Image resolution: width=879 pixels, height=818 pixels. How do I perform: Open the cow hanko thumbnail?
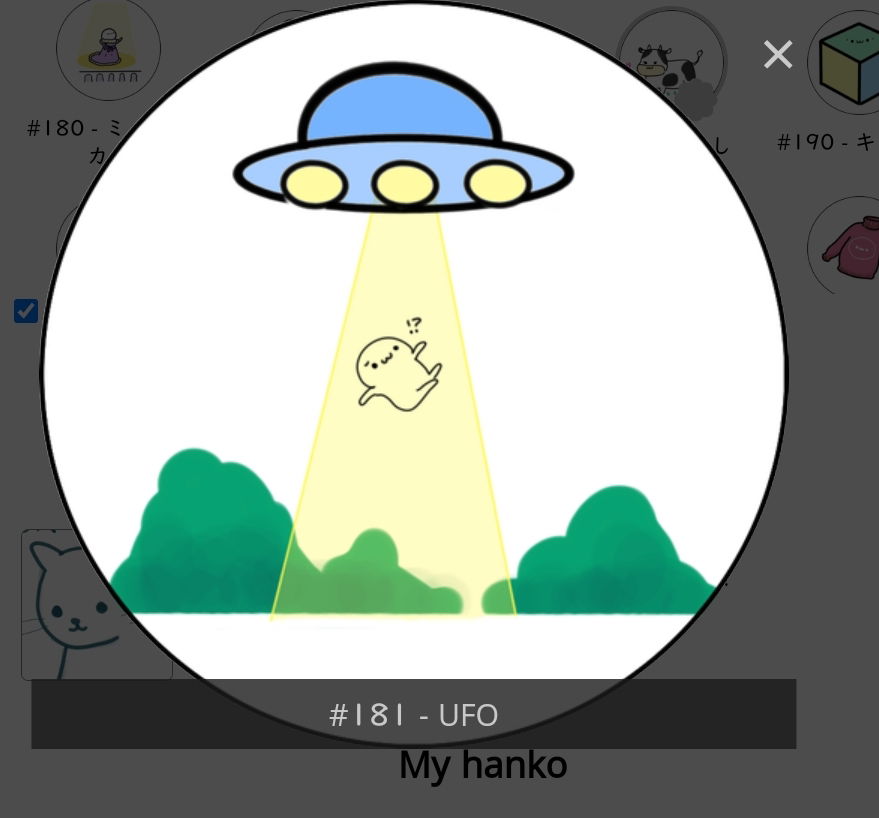pyautogui.click(x=668, y=58)
